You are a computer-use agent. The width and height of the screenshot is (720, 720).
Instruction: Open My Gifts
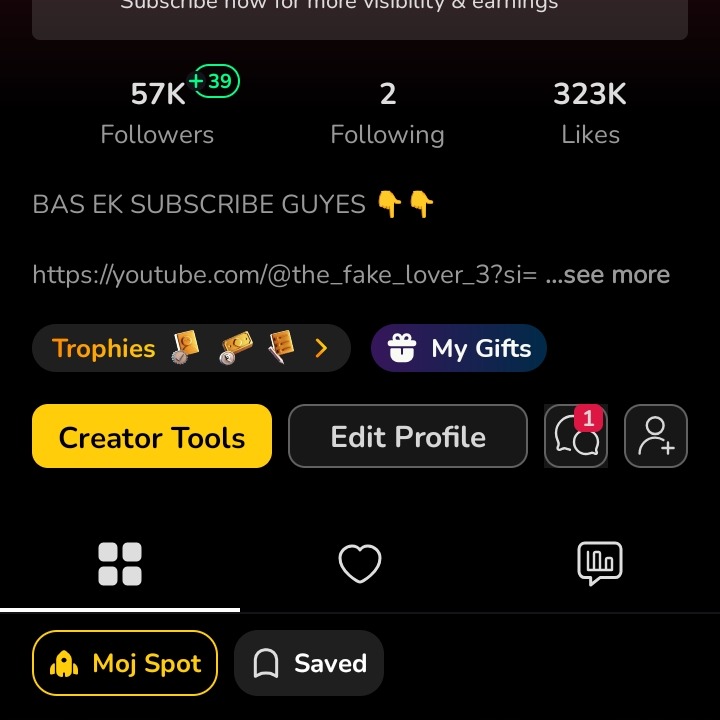pos(459,348)
